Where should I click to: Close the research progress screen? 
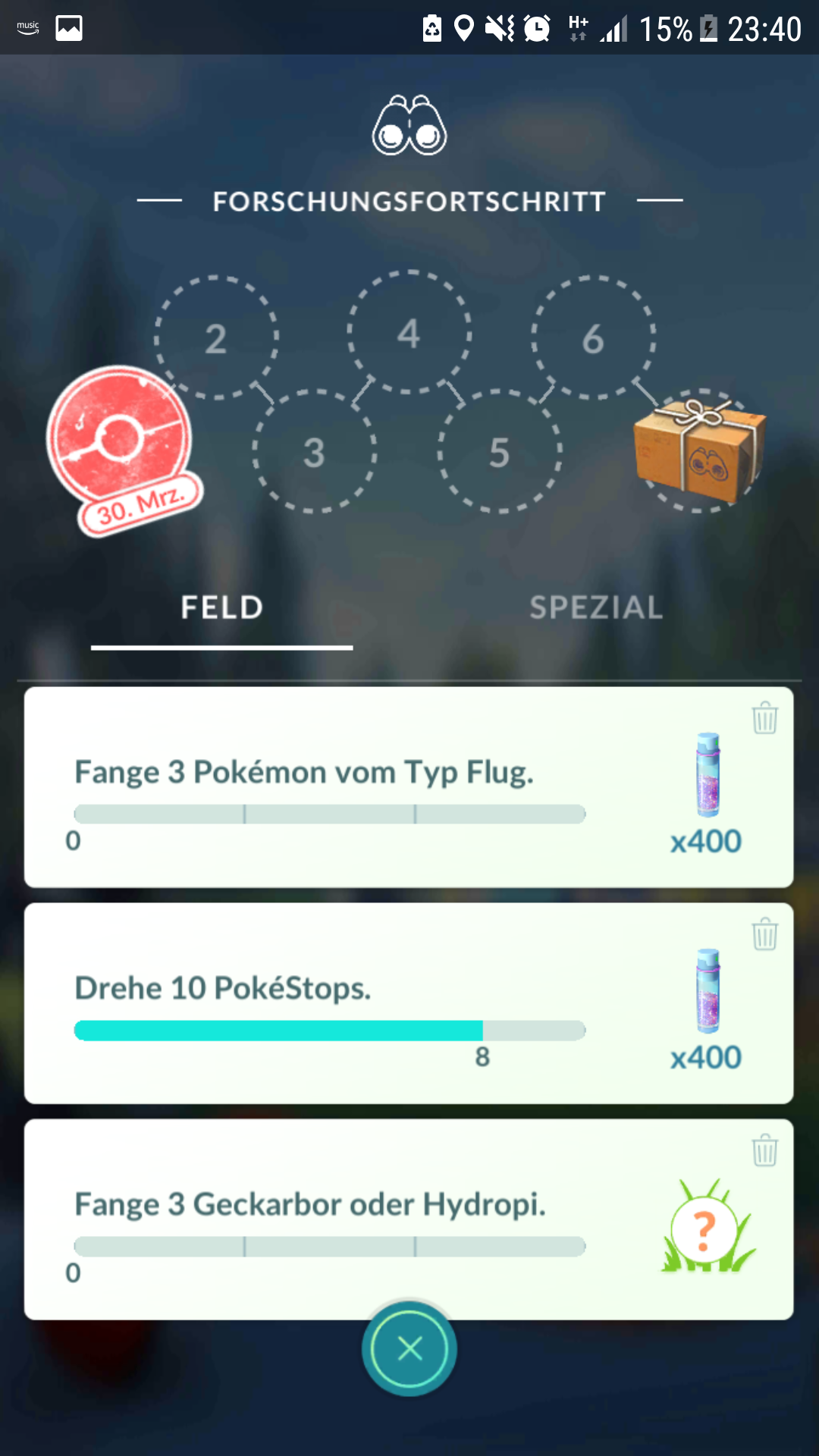click(409, 1348)
